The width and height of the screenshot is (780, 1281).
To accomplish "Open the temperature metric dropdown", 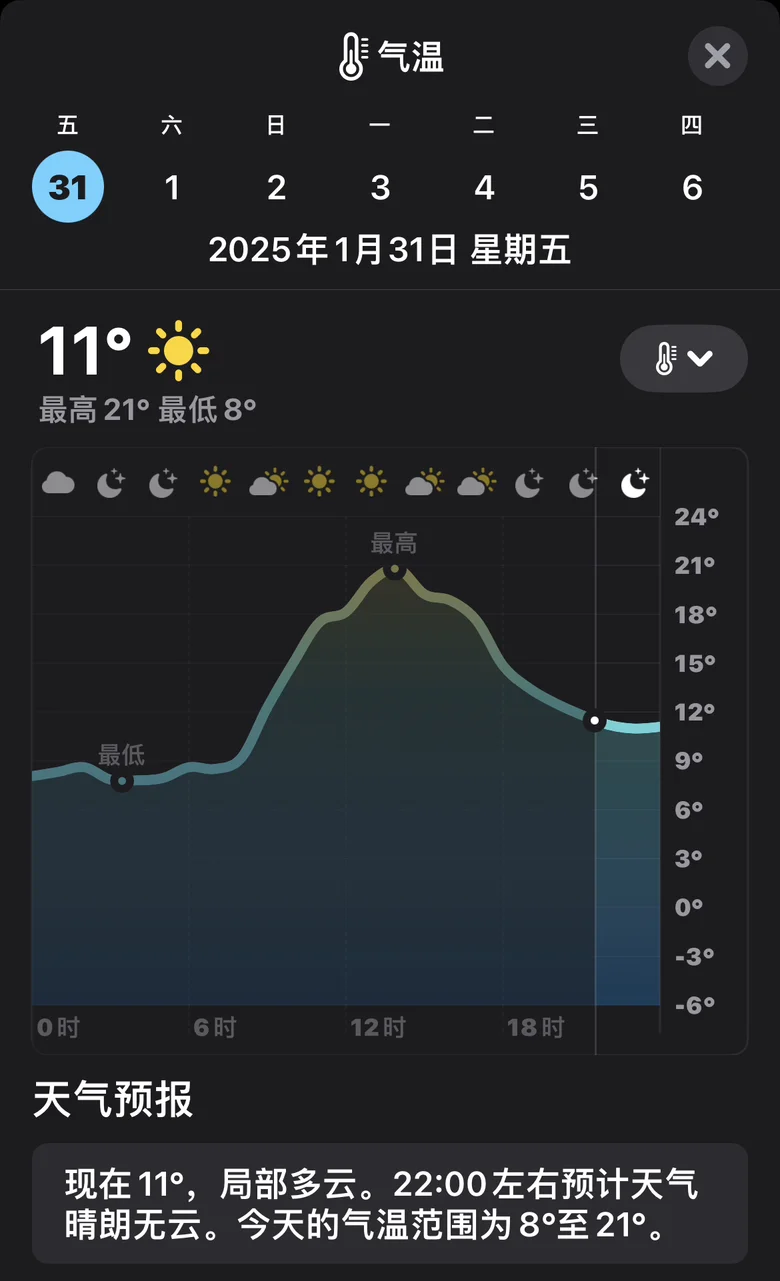I will click(x=684, y=358).
